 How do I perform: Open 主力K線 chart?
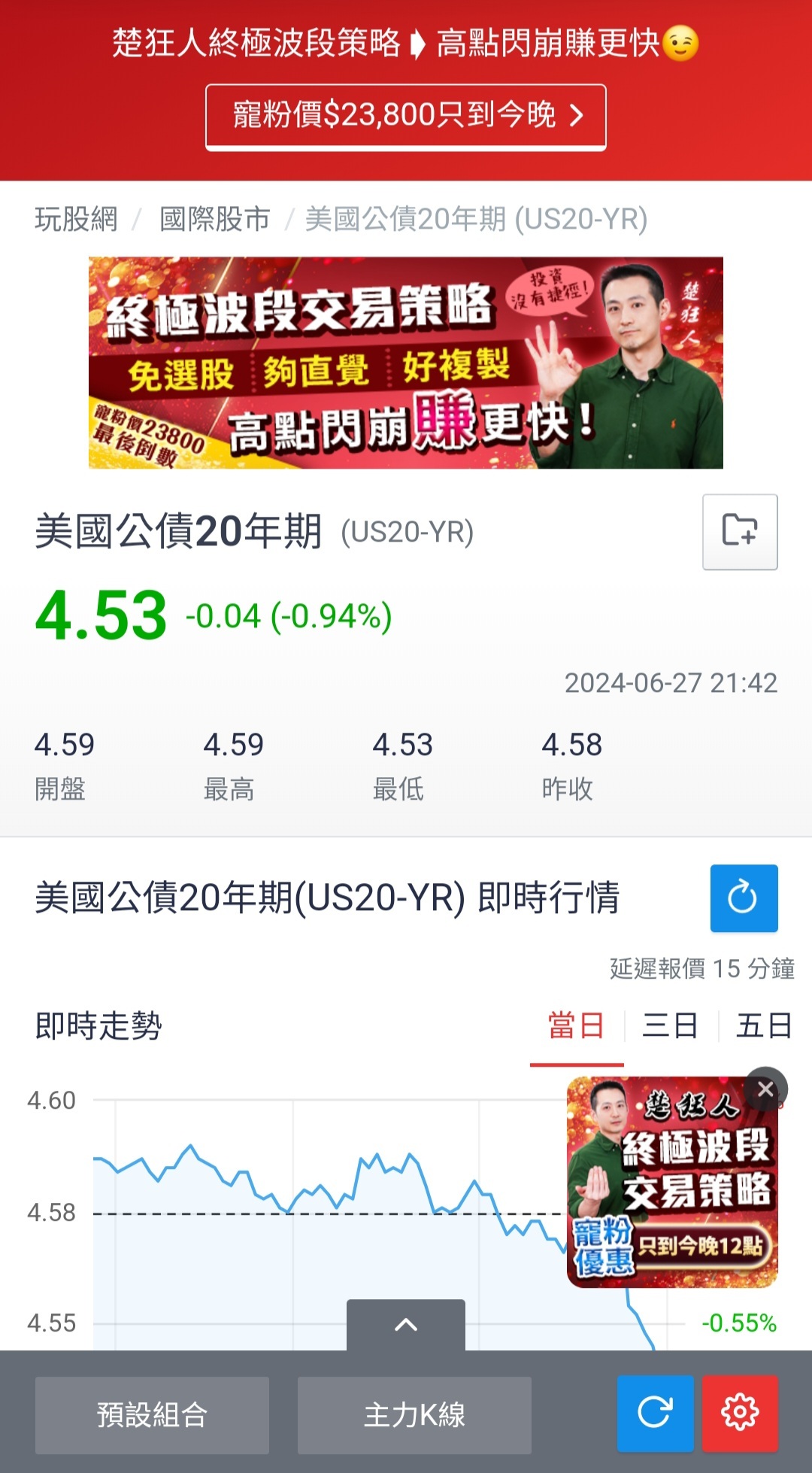(414, 1415)
